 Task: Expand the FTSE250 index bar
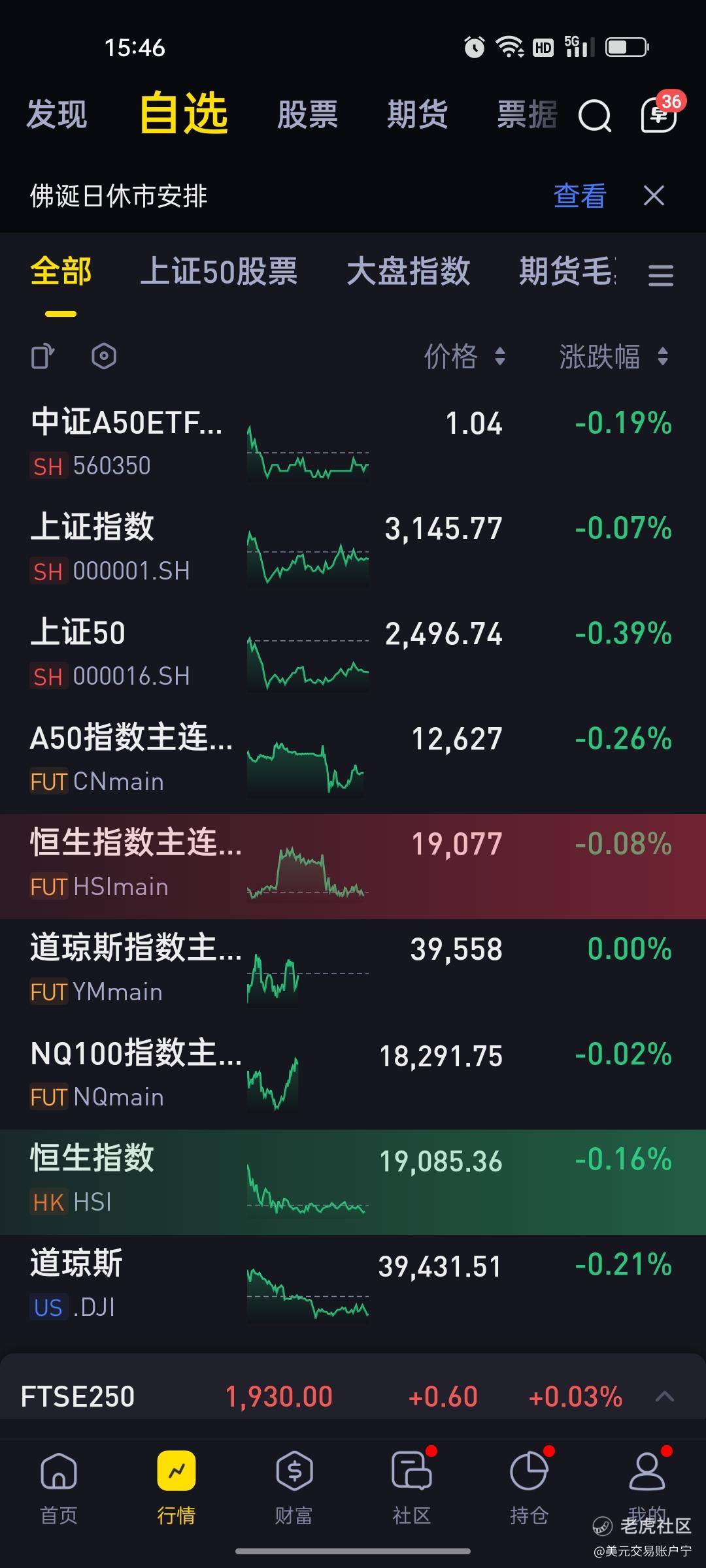664,1397
